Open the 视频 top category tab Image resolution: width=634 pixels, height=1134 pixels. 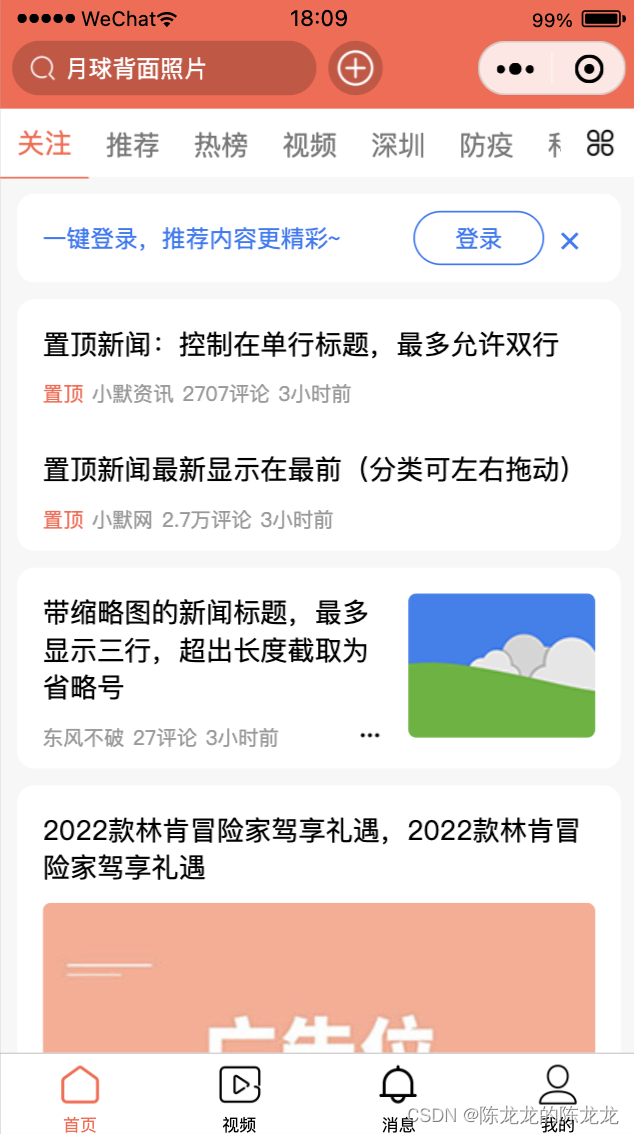[x=309, y=145]
